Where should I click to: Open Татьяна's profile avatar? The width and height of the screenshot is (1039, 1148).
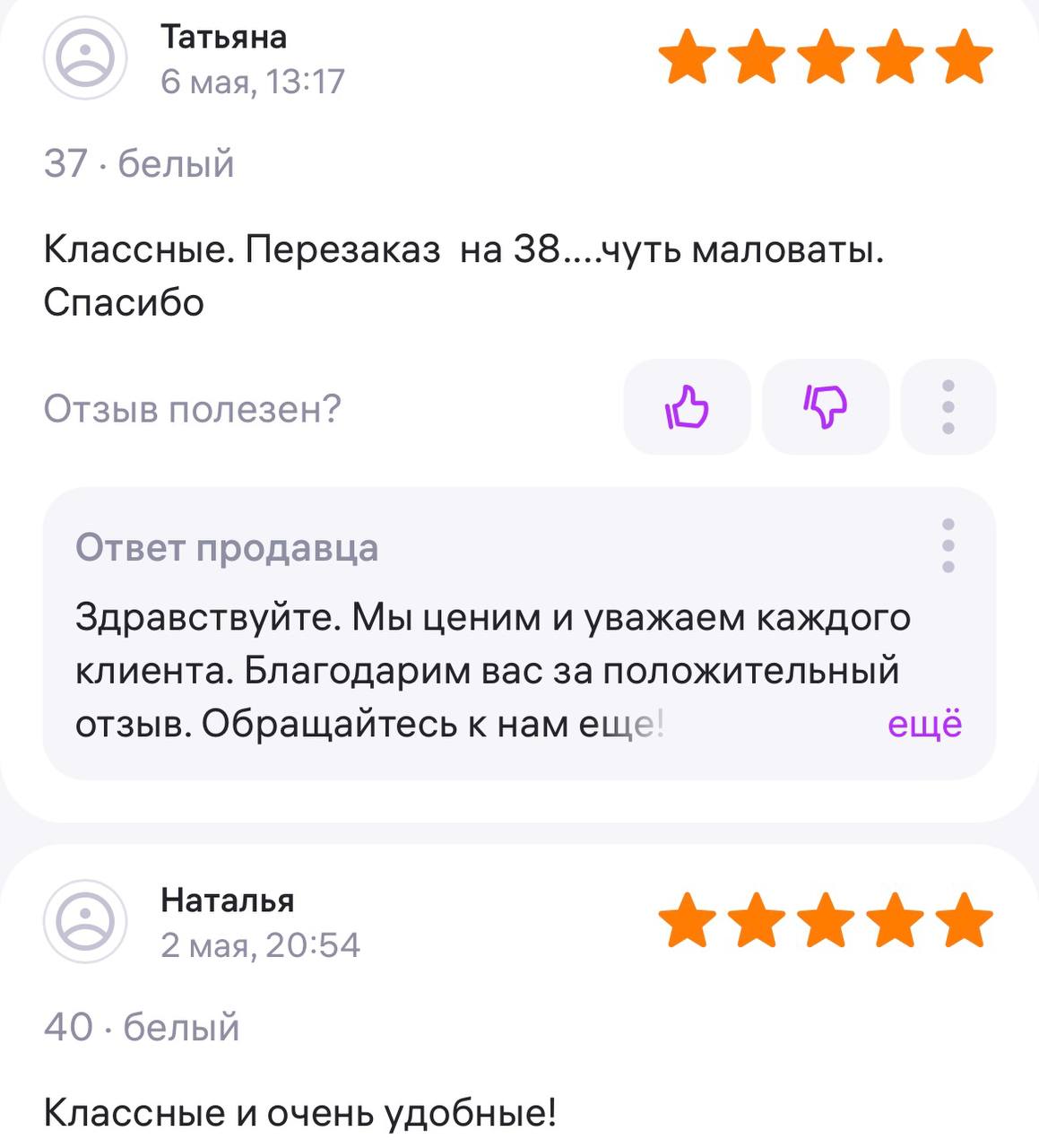coord(85,58)
